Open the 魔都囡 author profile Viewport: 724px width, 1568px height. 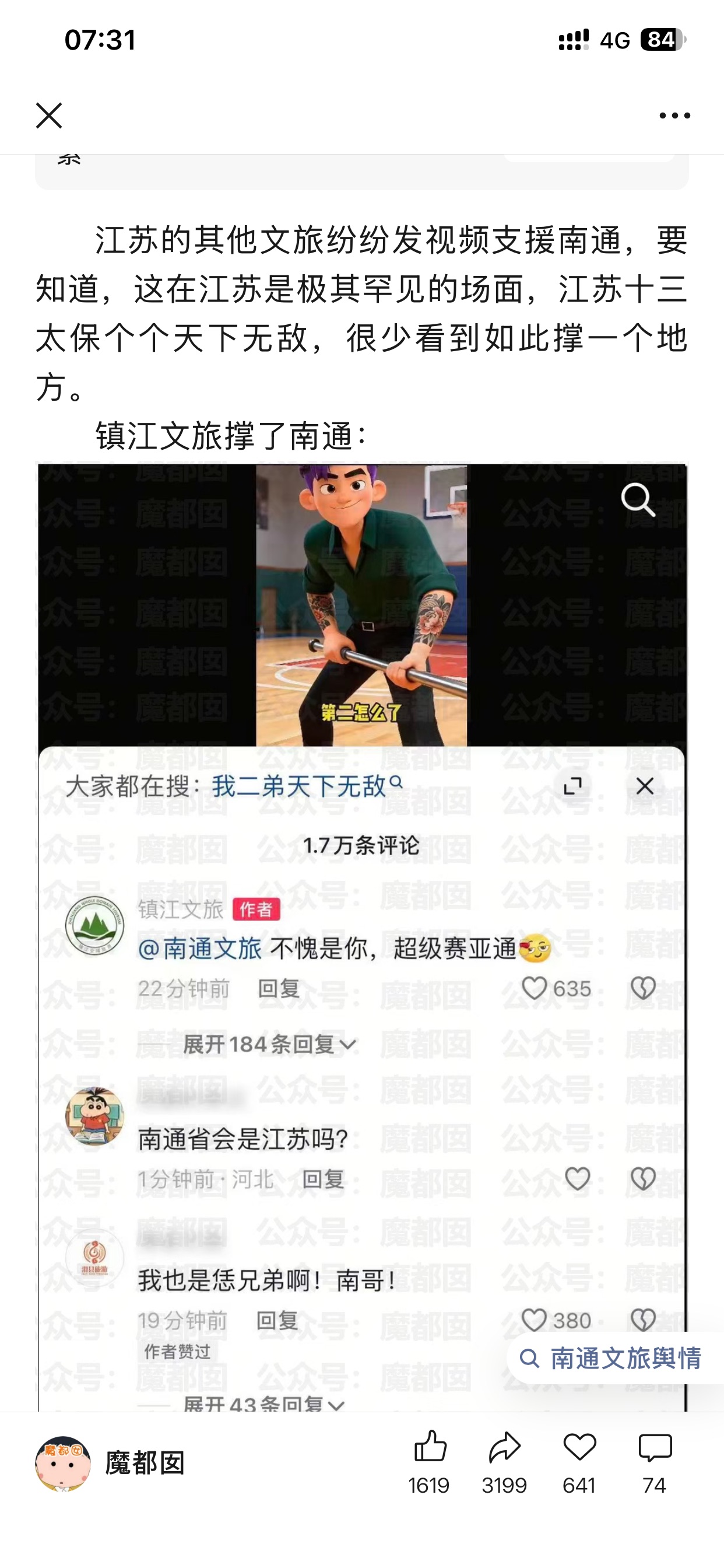pos(110,1462)
